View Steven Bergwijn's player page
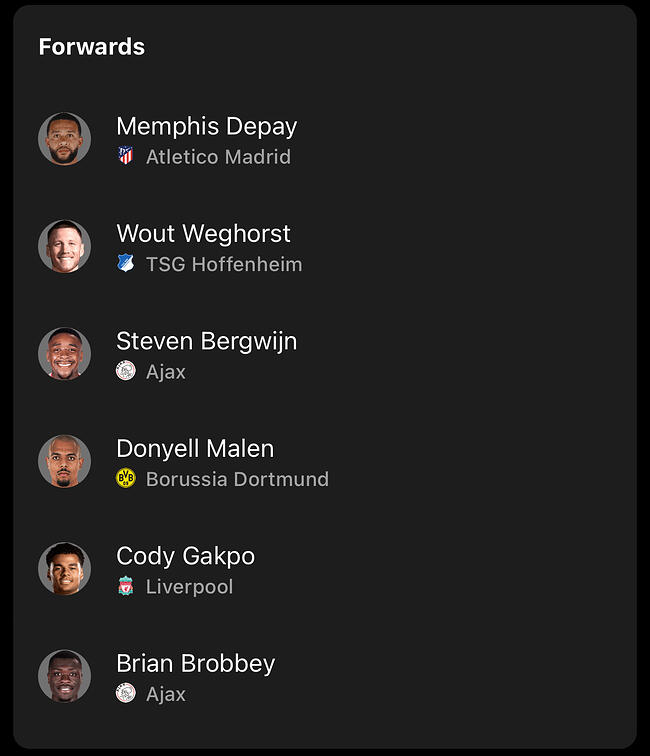650x756 pixels. pos(206,341)
